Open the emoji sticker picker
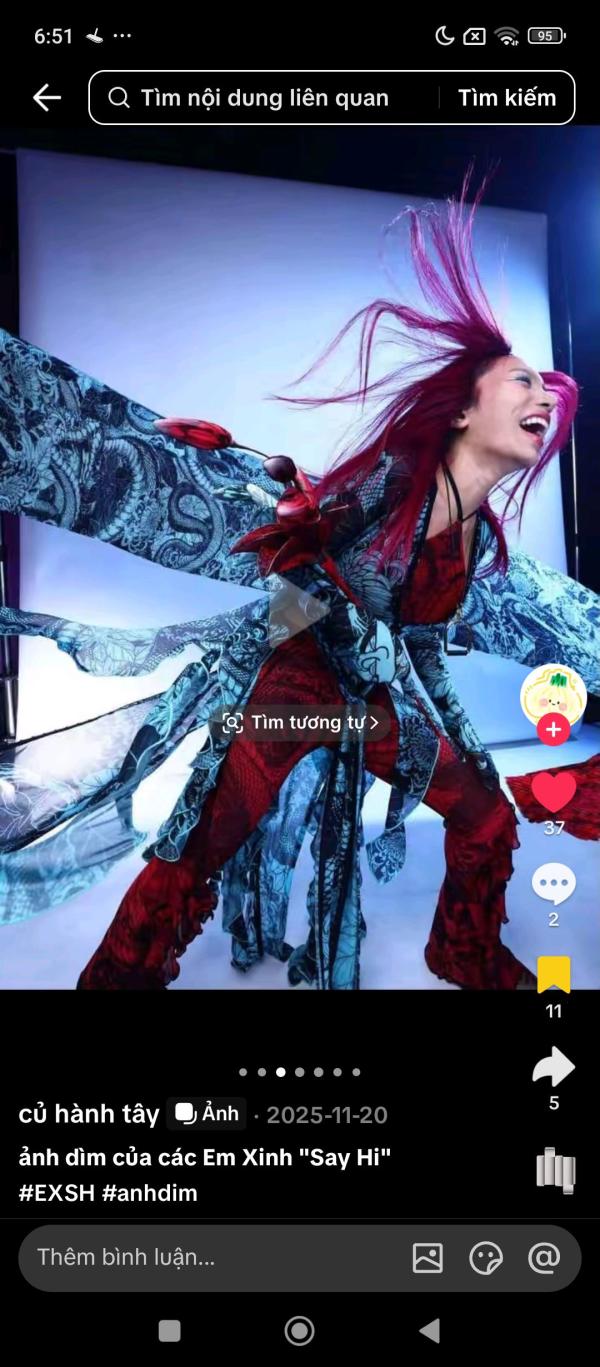This screenshot has width=600, height=1367. click(x=486, y=1258)
